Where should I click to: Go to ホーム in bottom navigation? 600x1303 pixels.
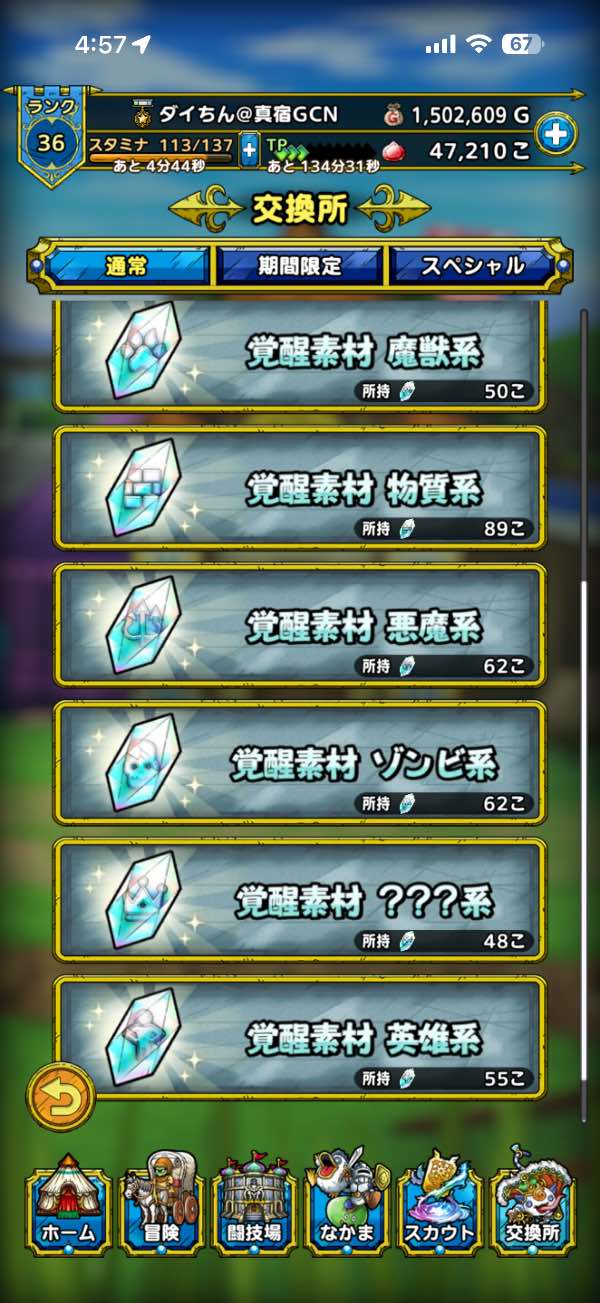click(66, 1204)
